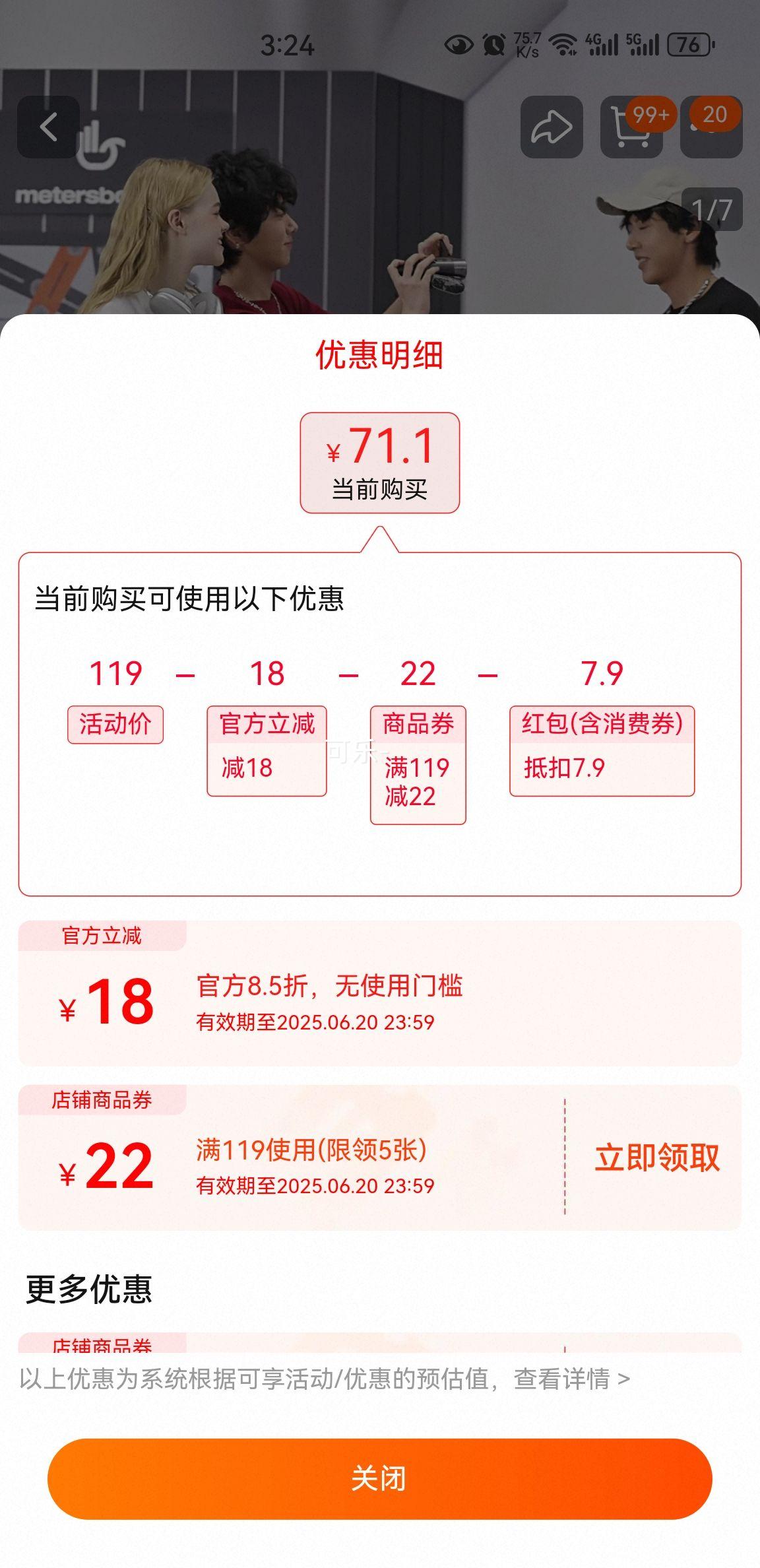This screenshot has width=760, height=1568.
Task: Open the shopping cart
Action: [x=630, y=128]
